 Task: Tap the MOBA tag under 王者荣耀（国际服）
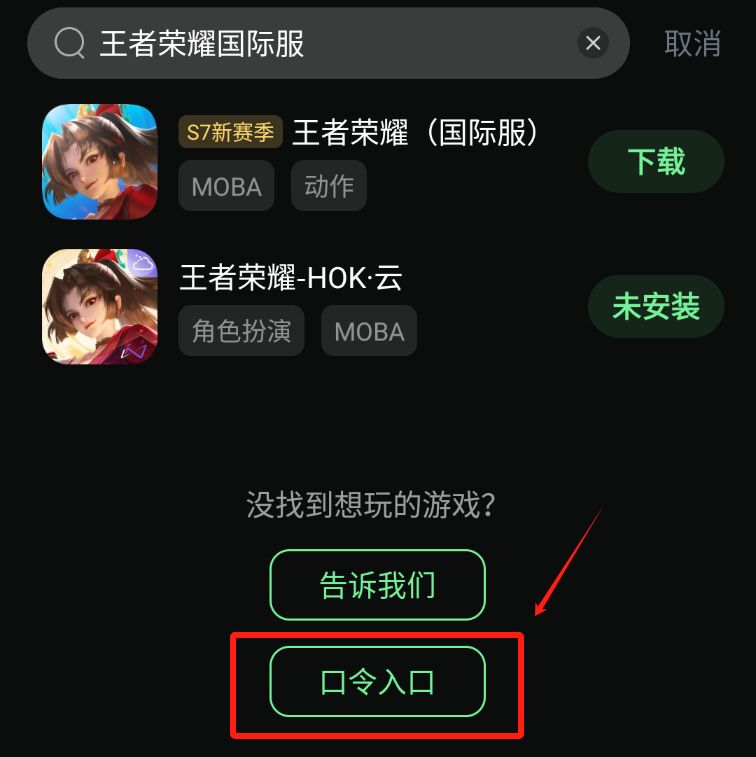pyautogui.click(x=225, y=186)
